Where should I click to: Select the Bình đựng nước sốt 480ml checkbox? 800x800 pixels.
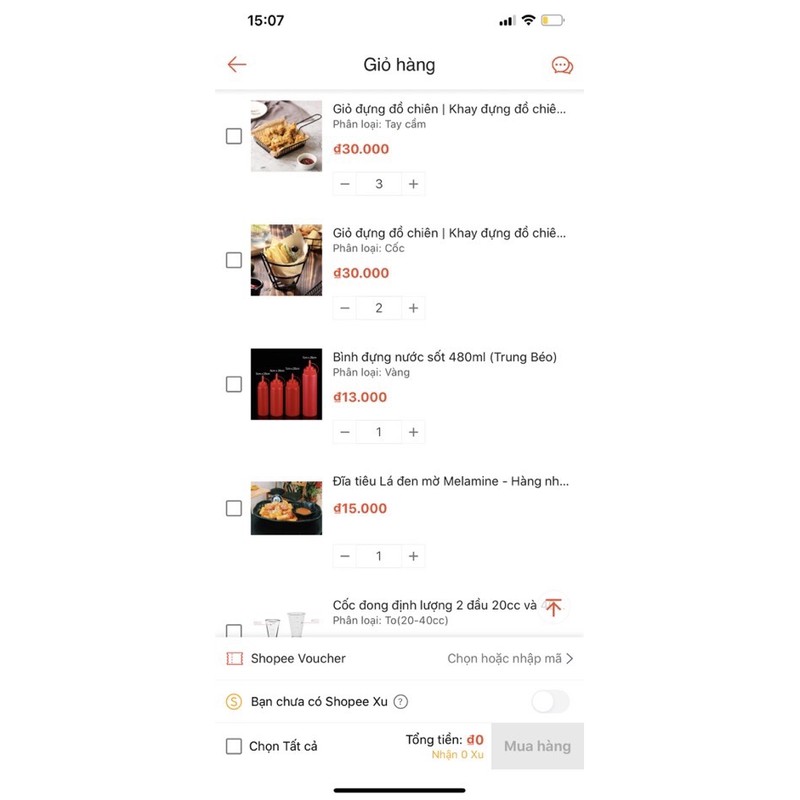point(234,384)
